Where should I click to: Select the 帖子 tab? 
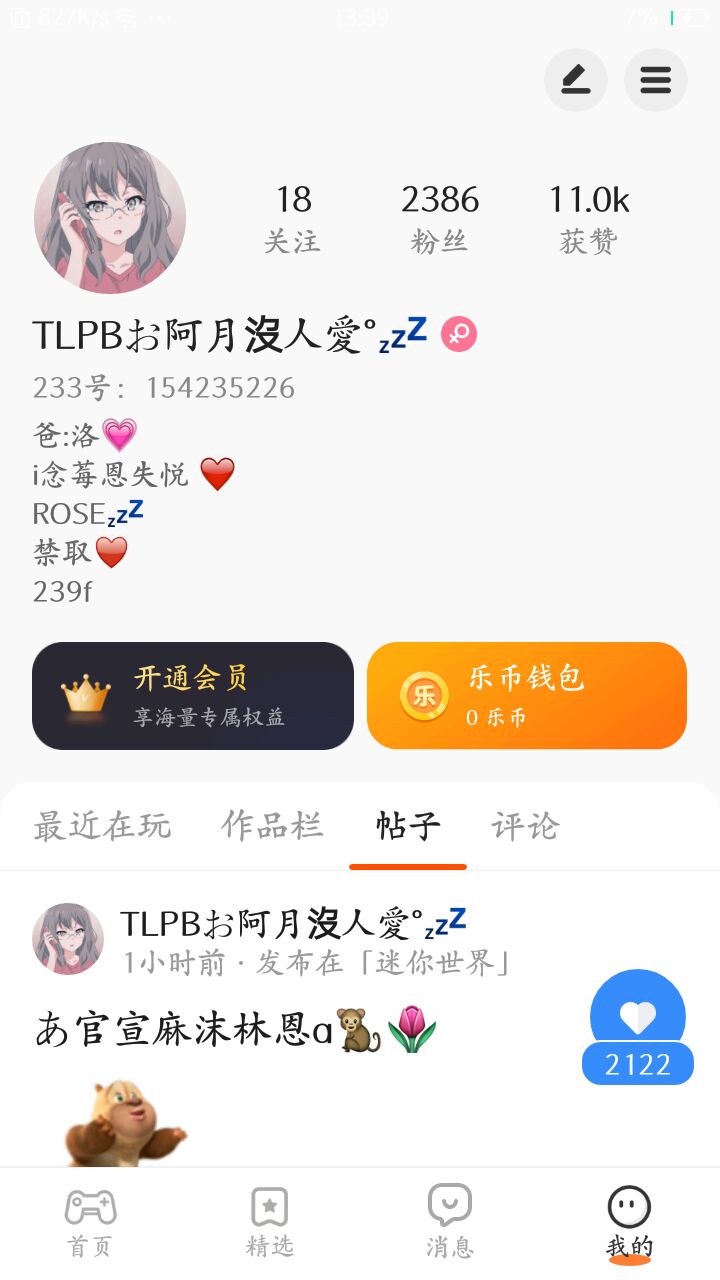408,826
